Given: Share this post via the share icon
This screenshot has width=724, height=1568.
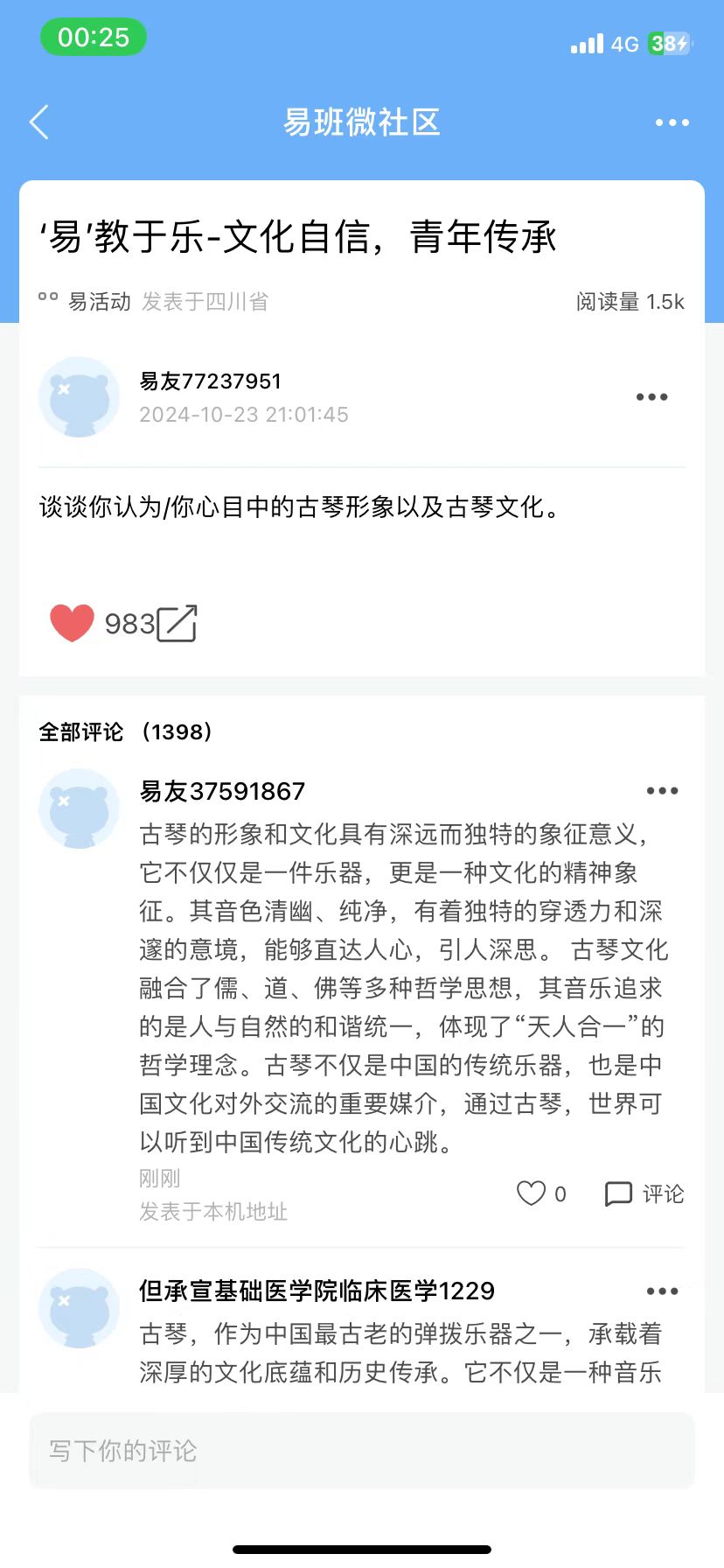Looking at the screenshot, I should coord(177,623).
